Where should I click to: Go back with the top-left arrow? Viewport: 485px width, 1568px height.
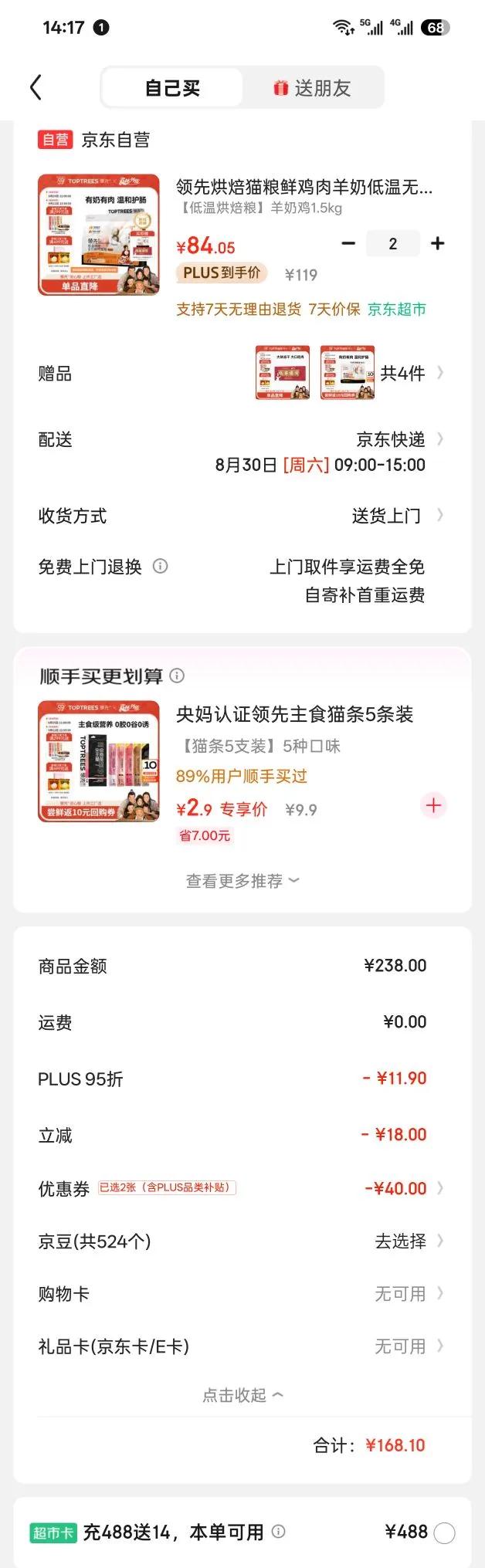(x=36, y=87)
